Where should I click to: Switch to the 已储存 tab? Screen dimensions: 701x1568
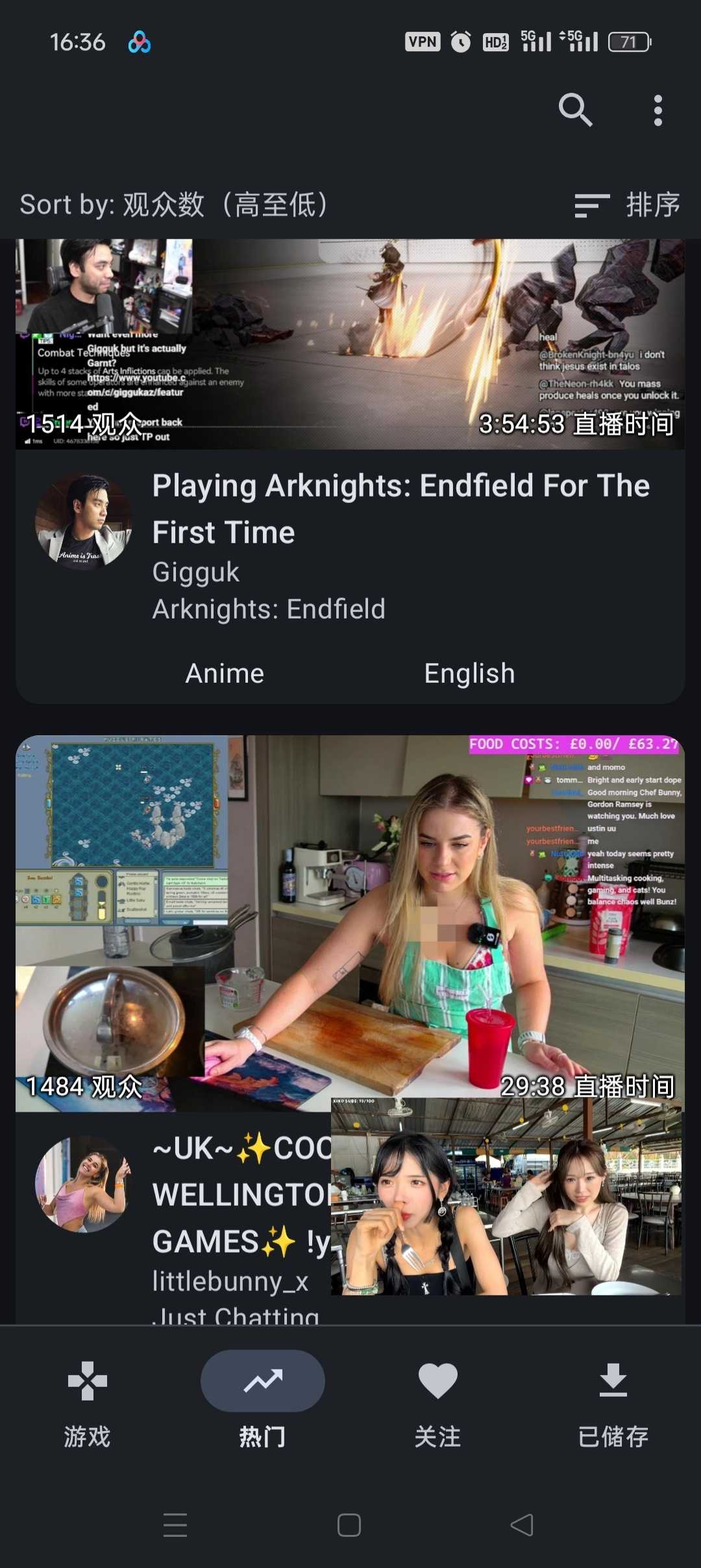pos(613,1403)
